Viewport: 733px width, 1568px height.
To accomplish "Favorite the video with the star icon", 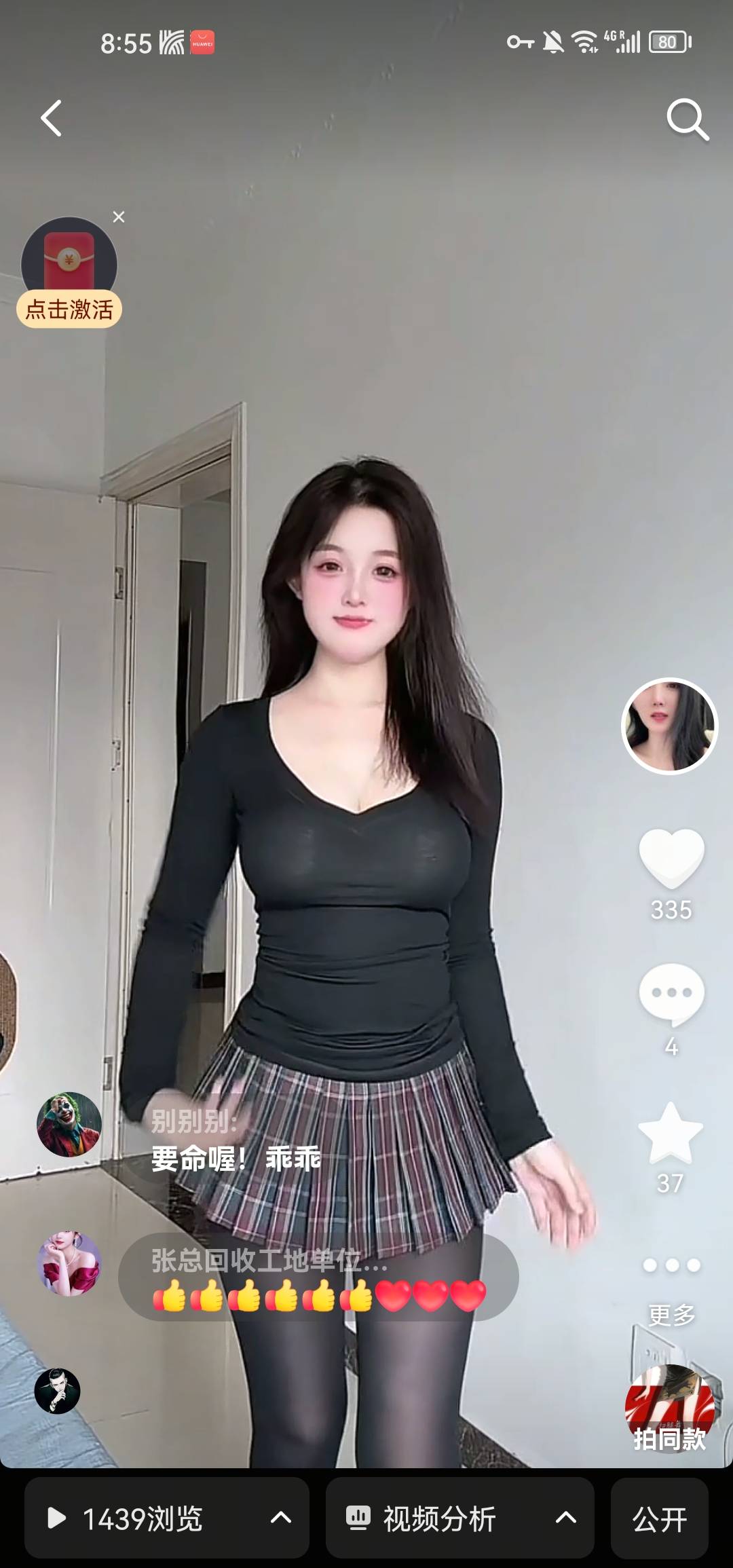I will pos(671,1134).
